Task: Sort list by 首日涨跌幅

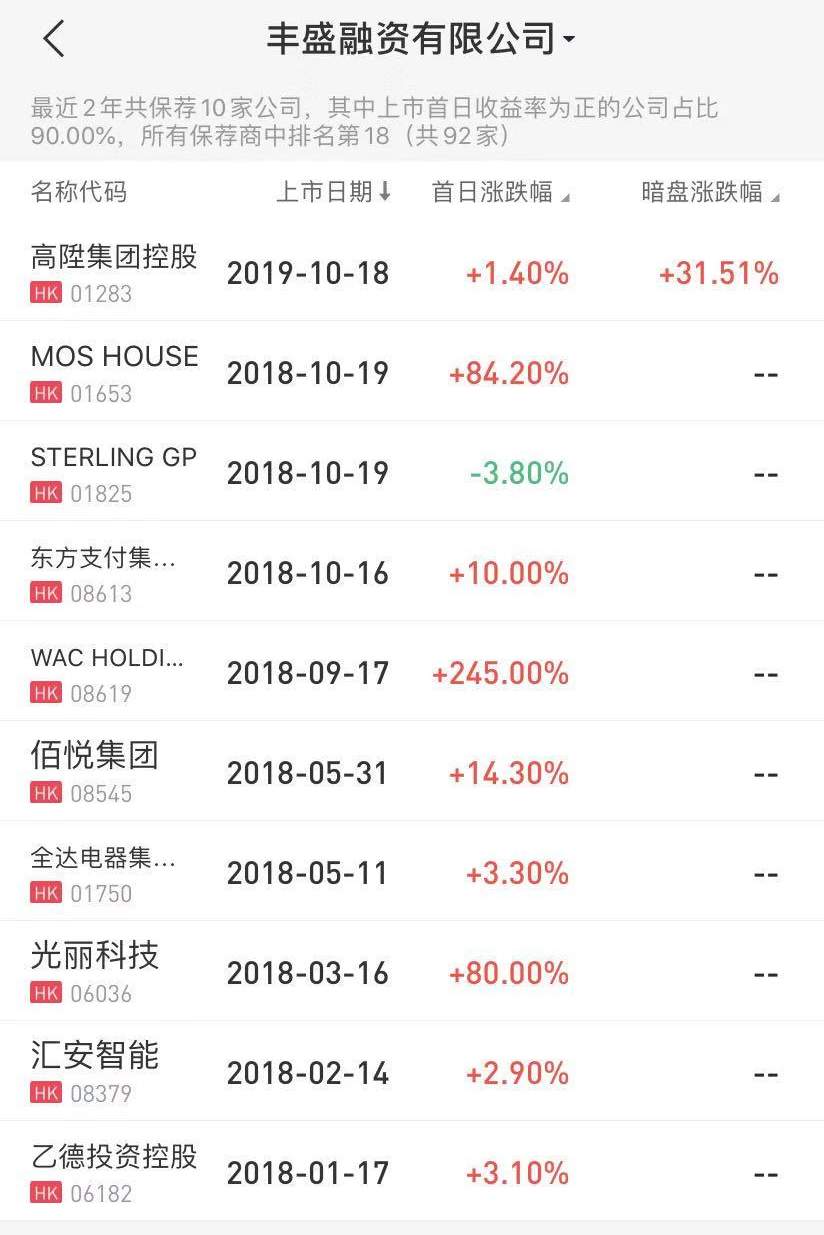Action: click(500, 193)
